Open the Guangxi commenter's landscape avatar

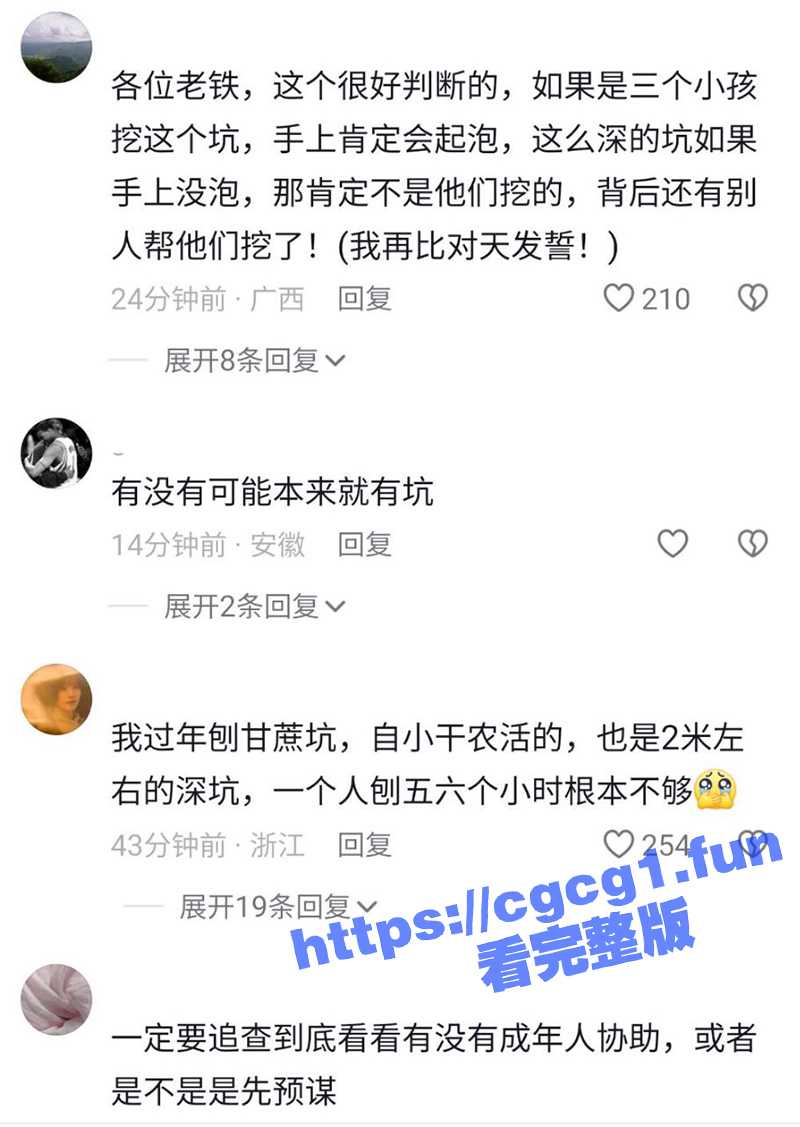click(56, 47)
